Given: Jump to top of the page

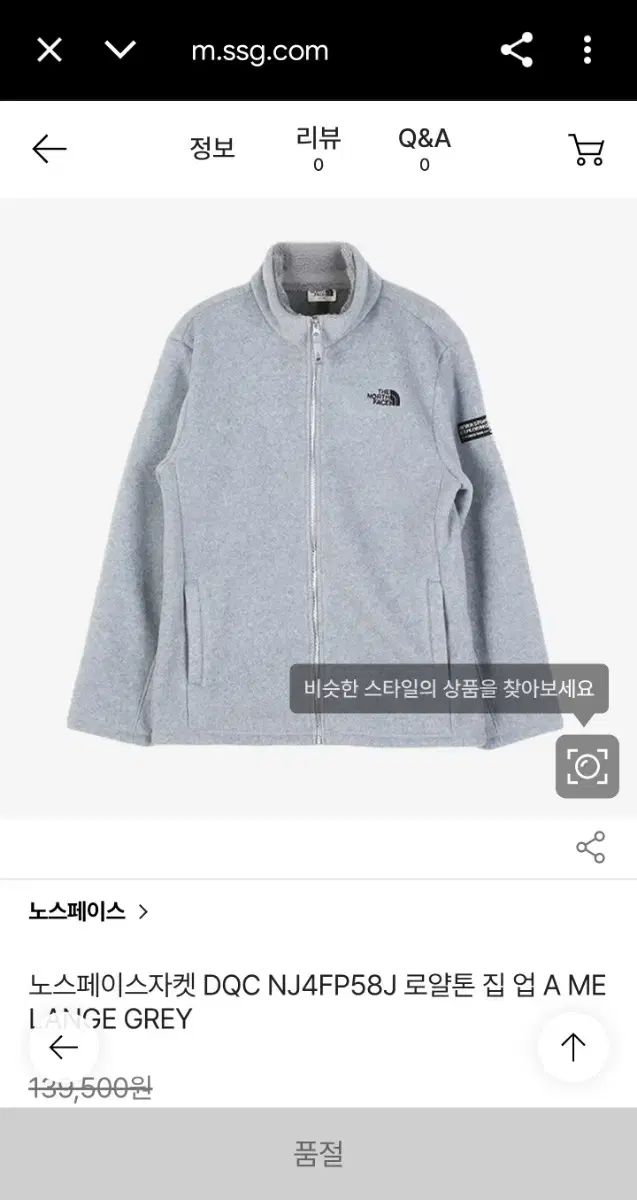Looking at the screenshot, I should pos(573,1047).
